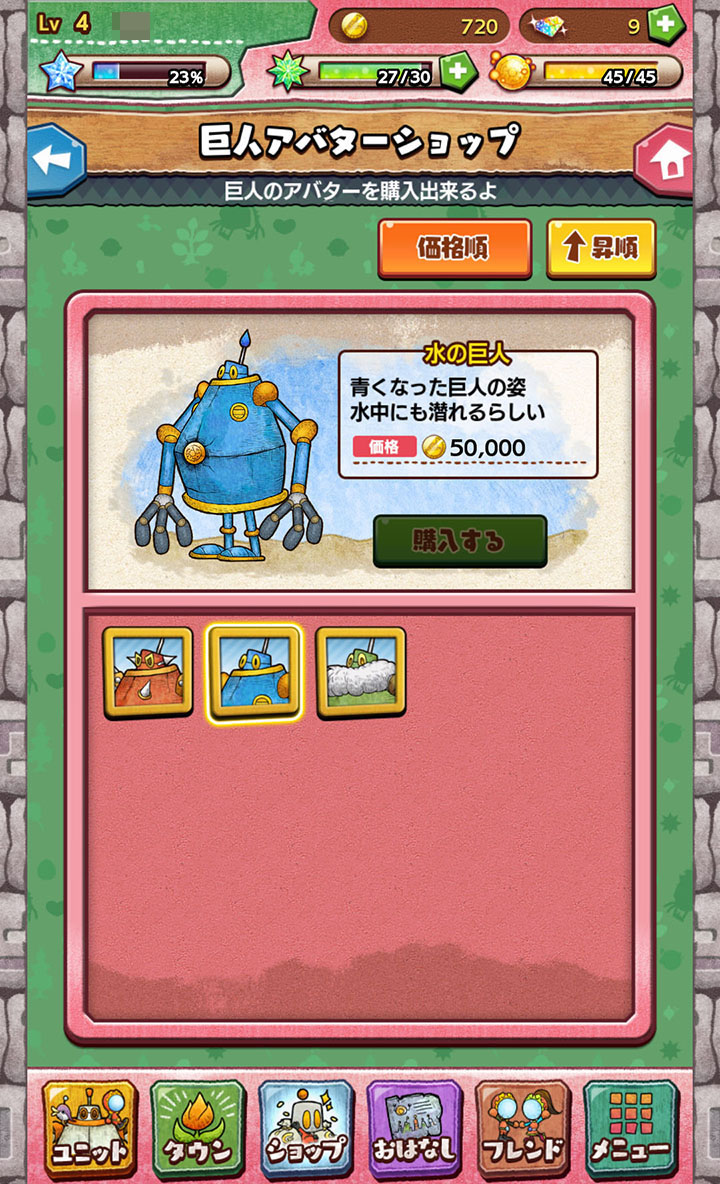Screen dimensions: 720x1184
Task: Select the green cloud giant thumbnail
Action: click(361, 672)
